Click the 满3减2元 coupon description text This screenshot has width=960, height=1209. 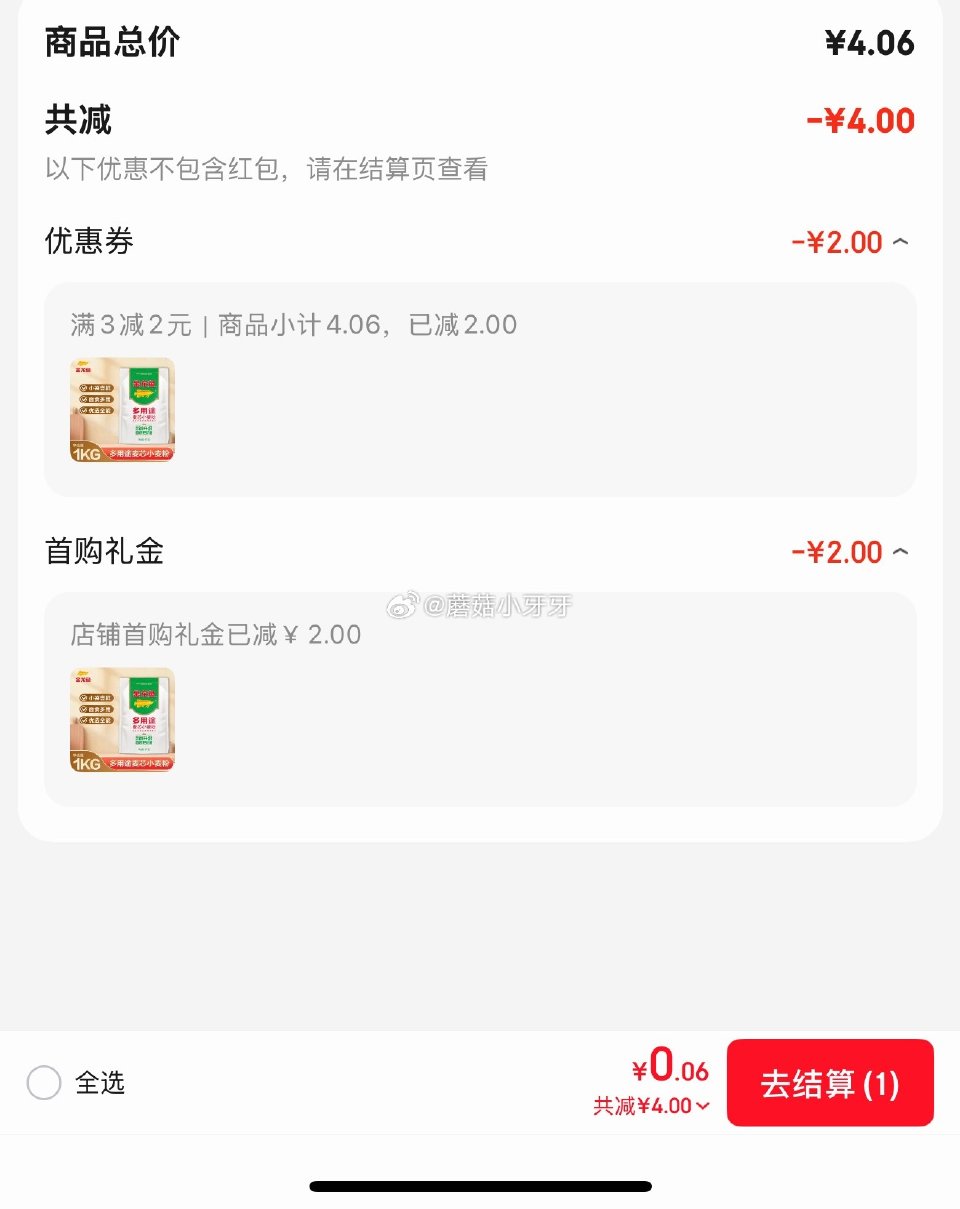(x=290, y=324)
